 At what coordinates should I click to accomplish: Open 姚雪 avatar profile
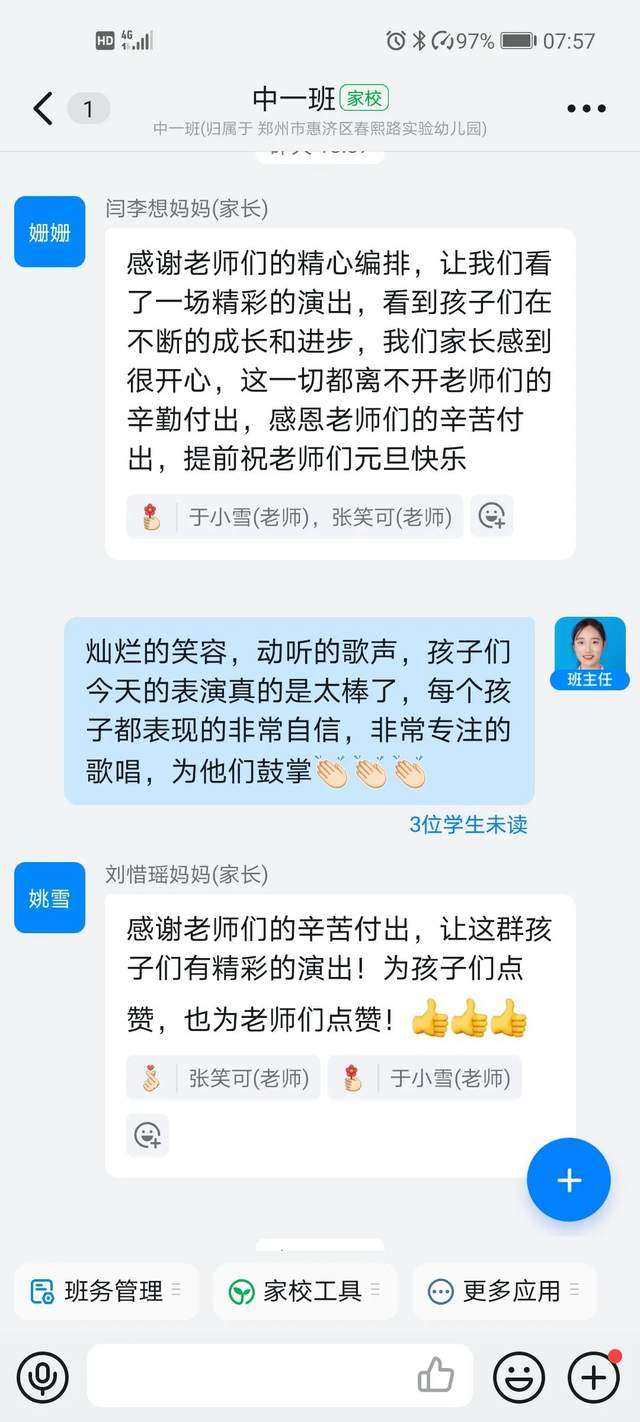tap(49, 898)
